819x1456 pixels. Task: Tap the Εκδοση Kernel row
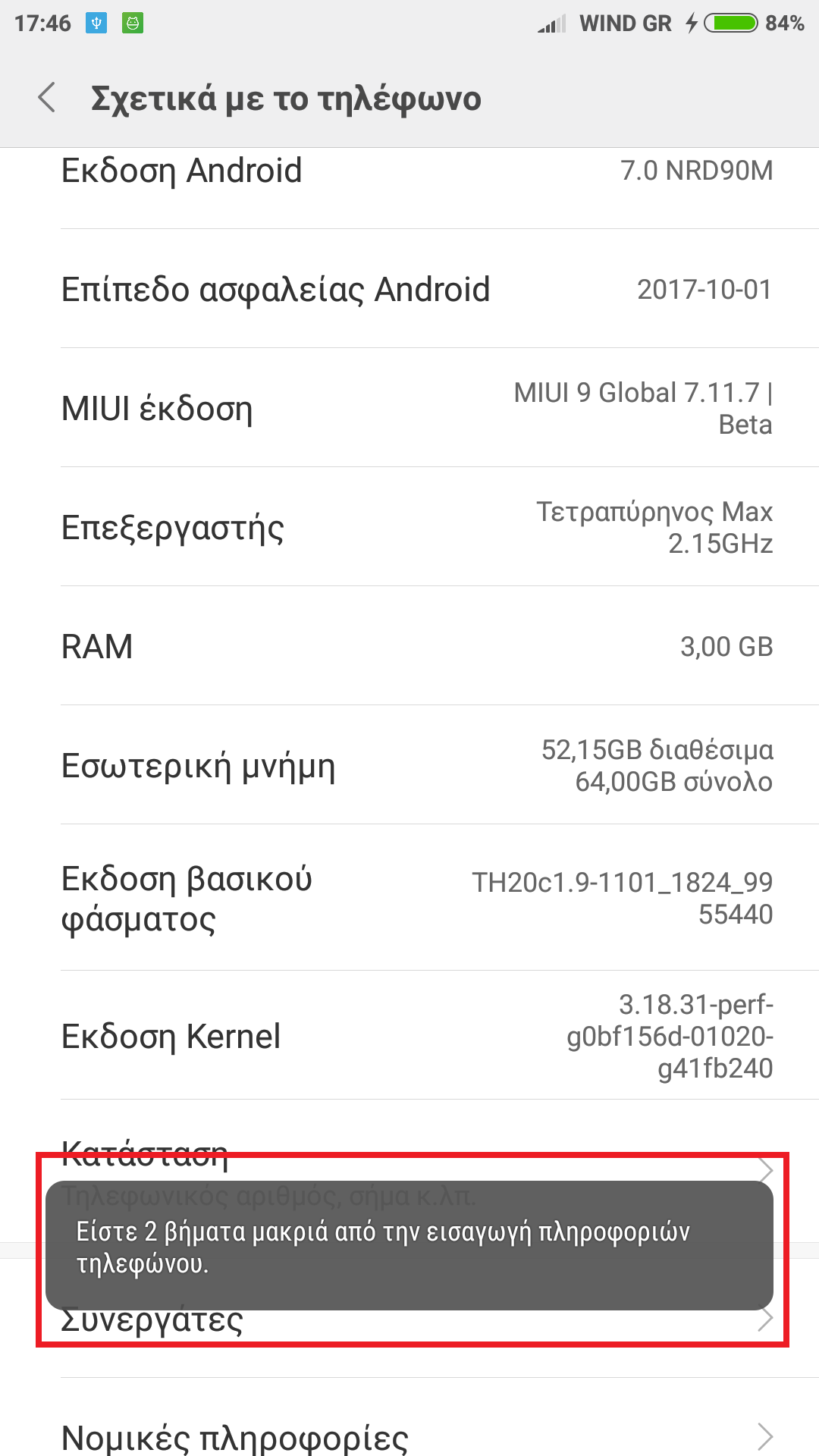pyautogui.click(x=409, y=1036)
